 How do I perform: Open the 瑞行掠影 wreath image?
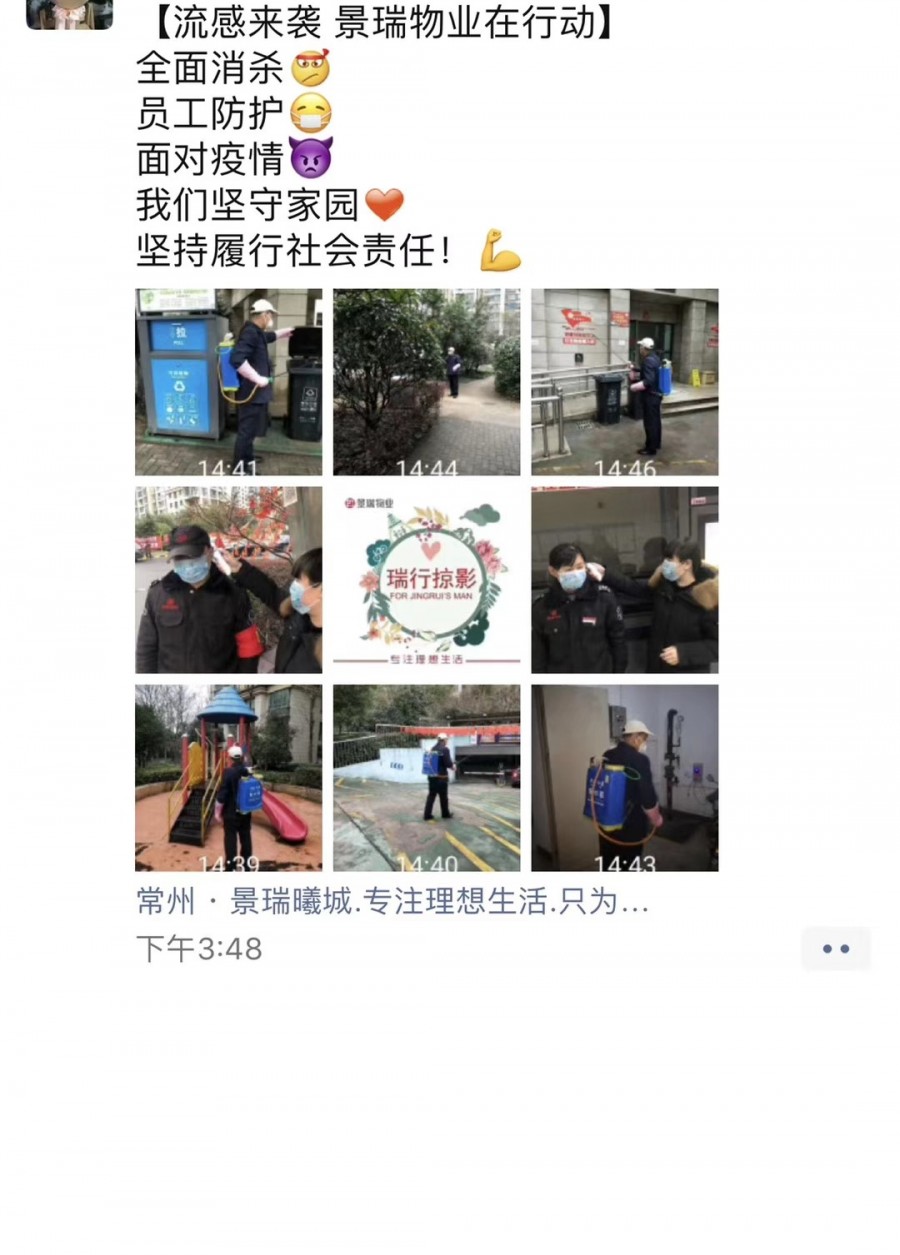pyautogui.click(x=426, y=580)
